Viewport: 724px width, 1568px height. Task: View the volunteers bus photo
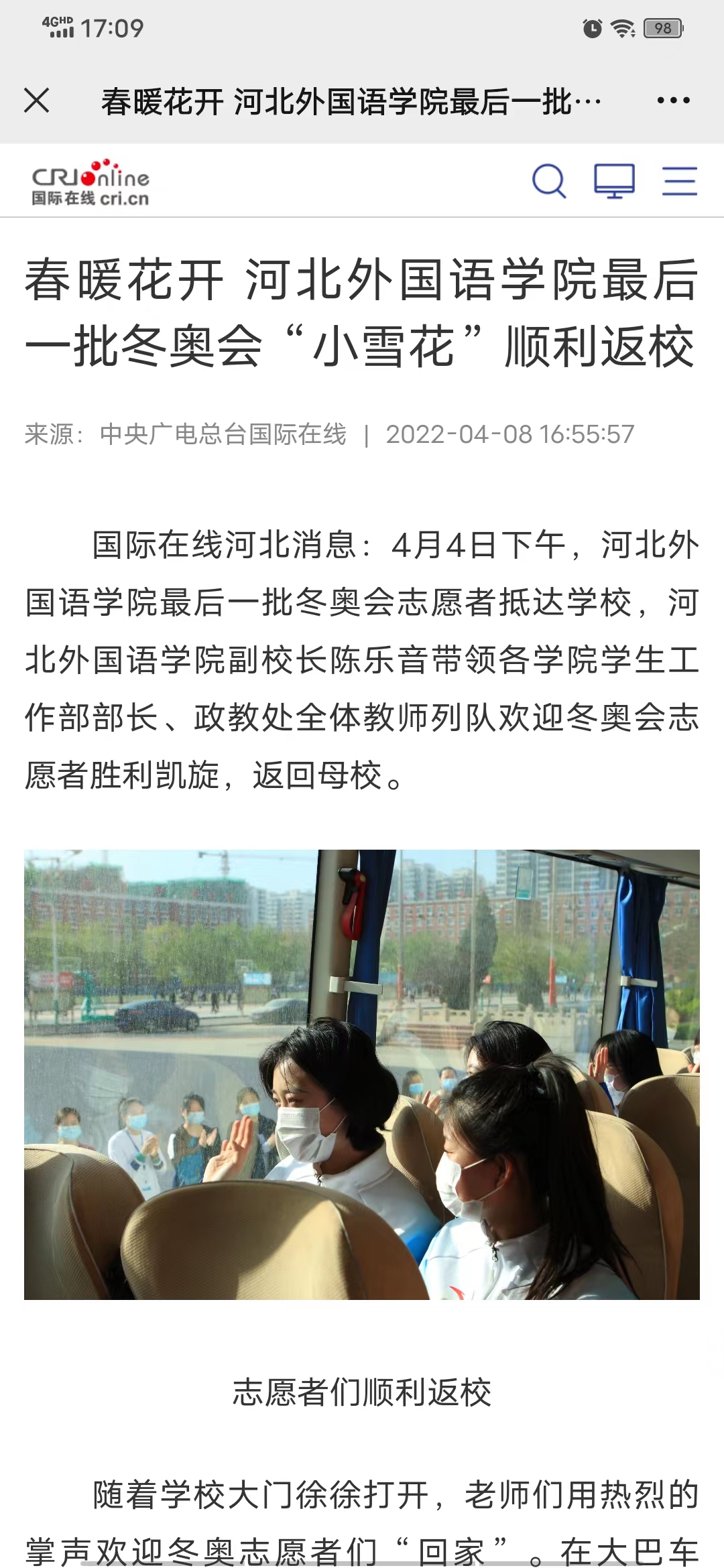coord(362,1074)
